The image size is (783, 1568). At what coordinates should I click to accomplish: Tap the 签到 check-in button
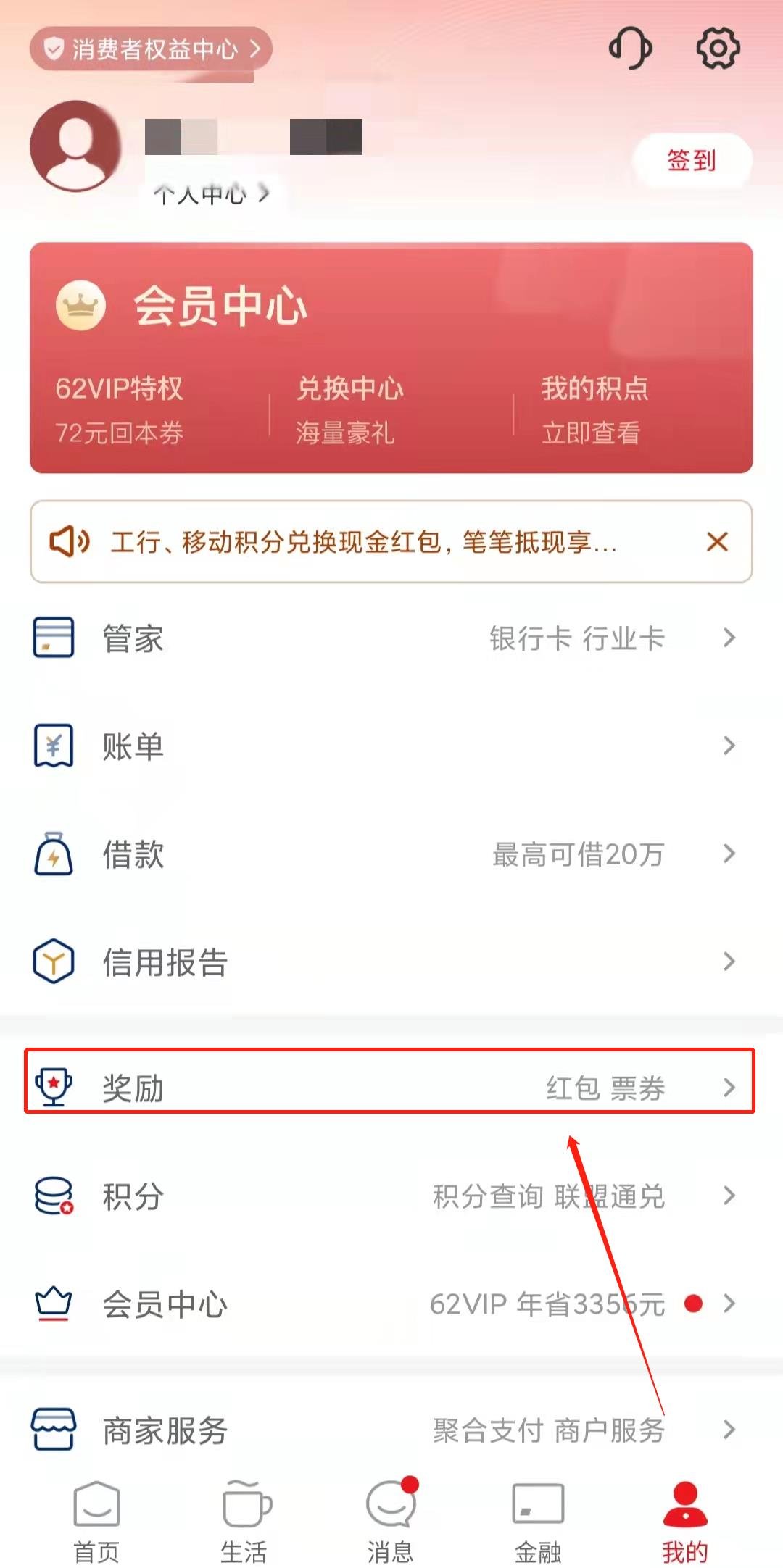point(691,160)
